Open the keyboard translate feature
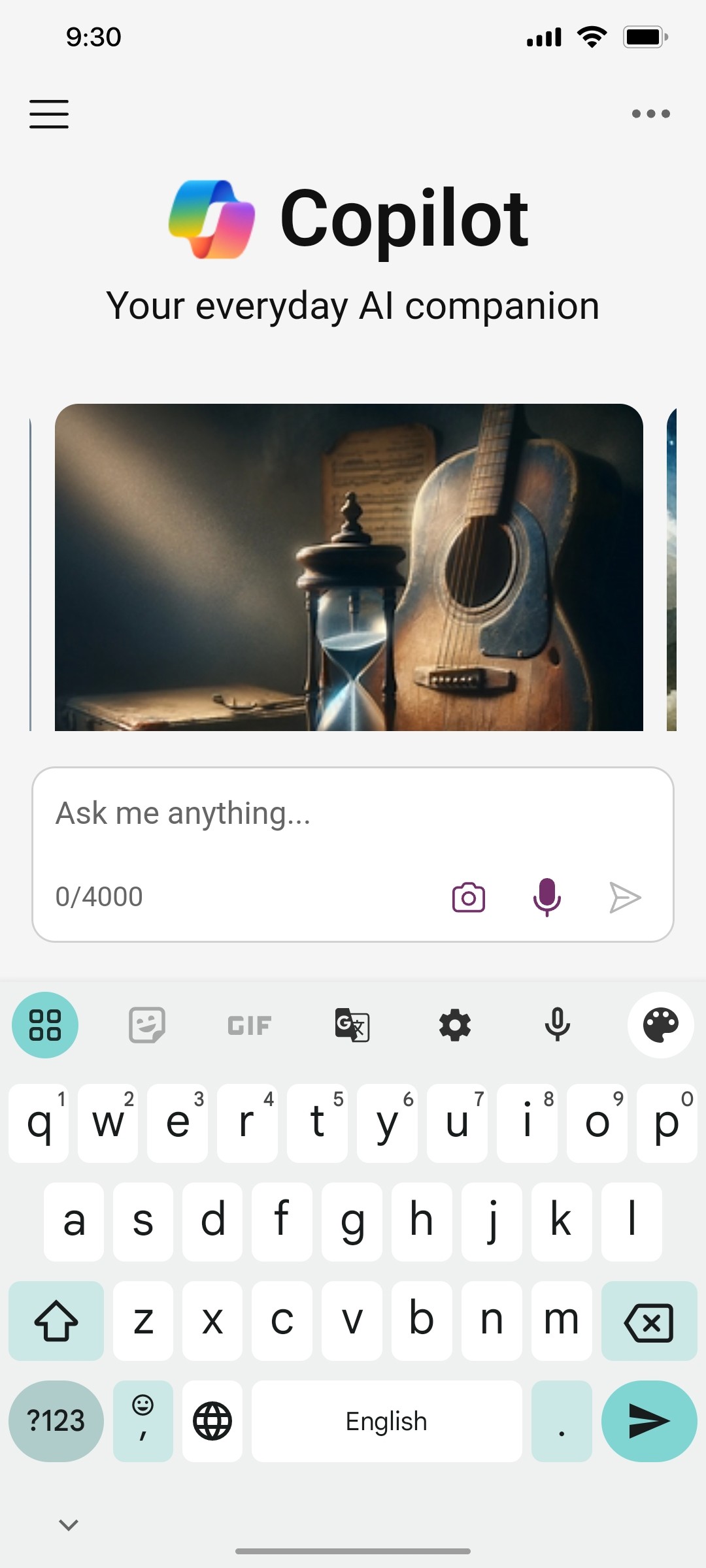This screenshot has height=1568, width=706. coord(351,1024)
